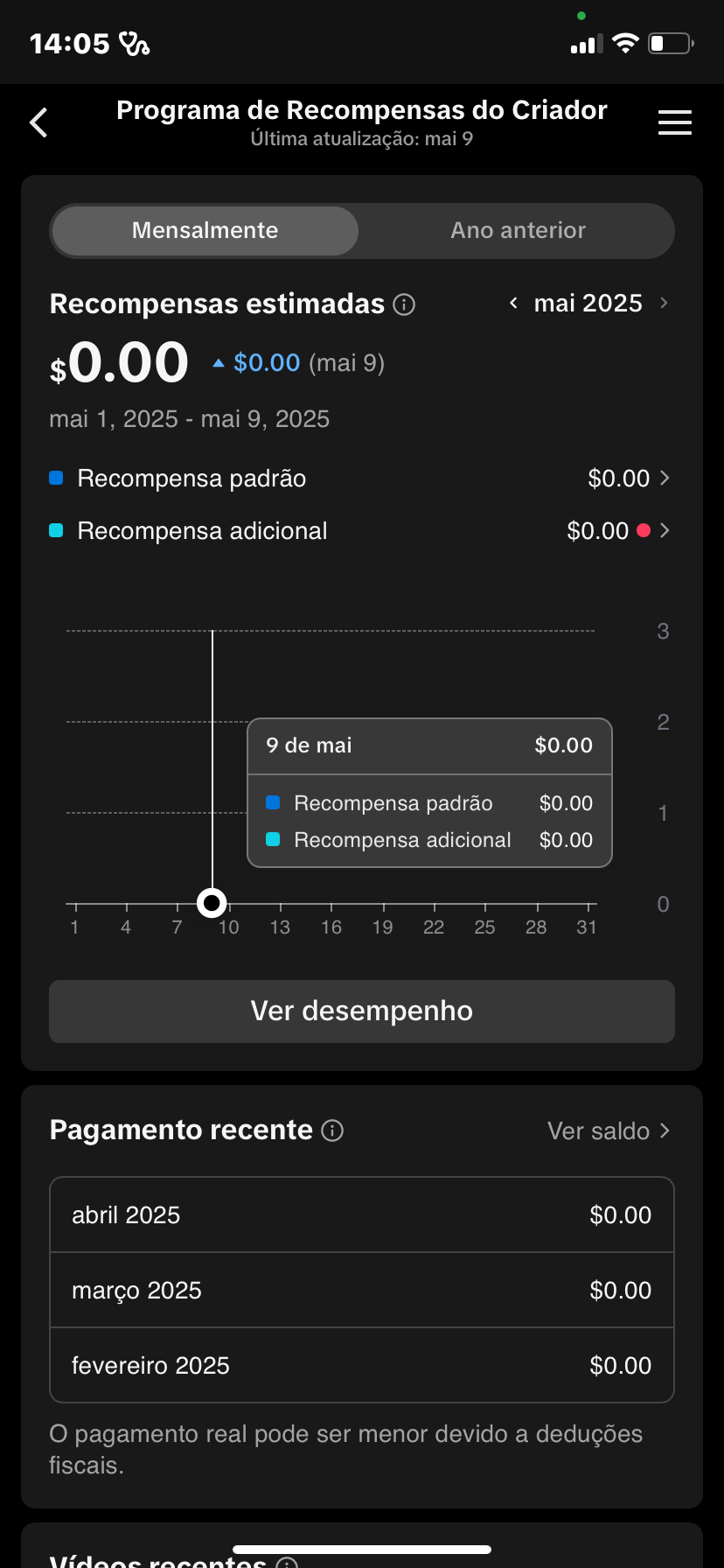The width and height of the screenshot is (724, 1568).
Task: Advance to the month after mai 2025
Action: (664, 303)
